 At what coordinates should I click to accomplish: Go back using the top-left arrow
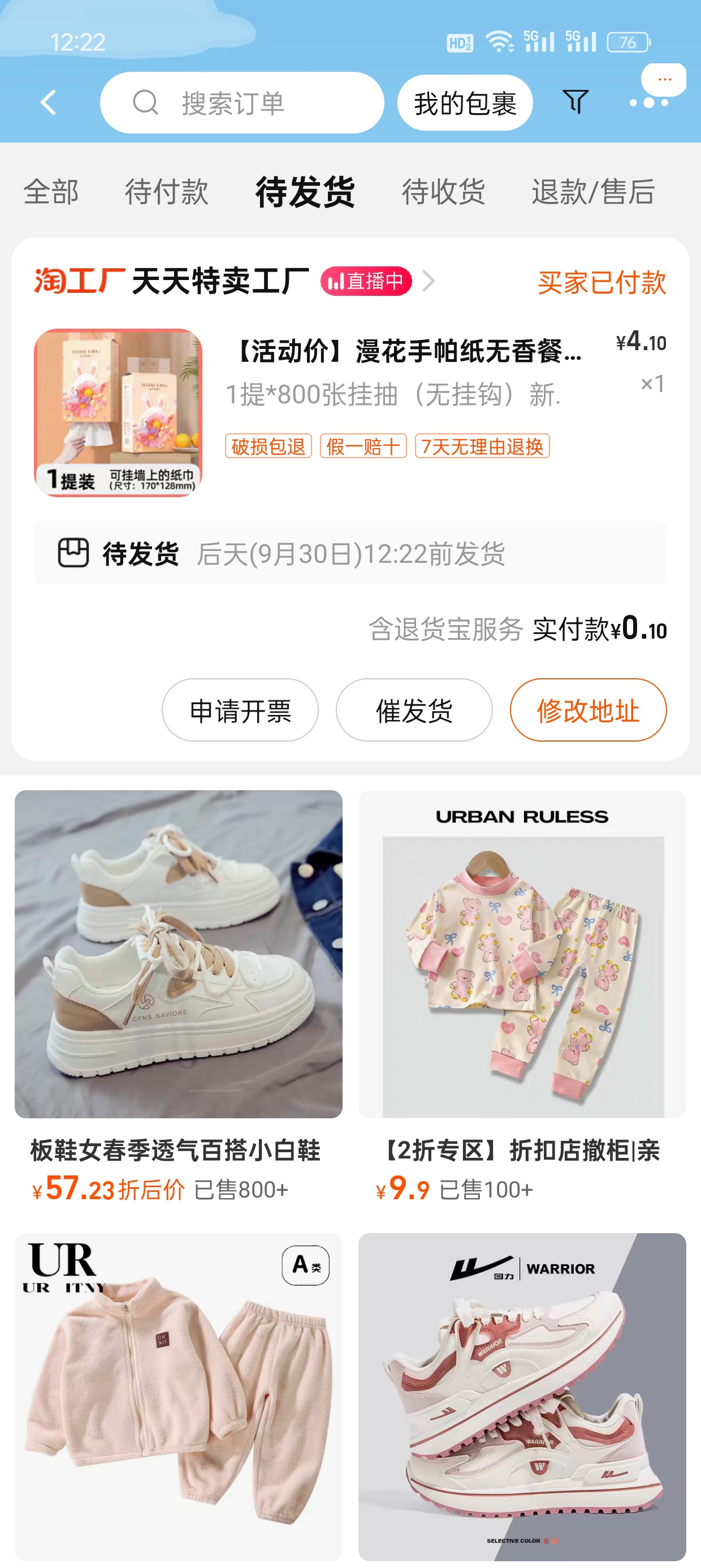[49, 102]
